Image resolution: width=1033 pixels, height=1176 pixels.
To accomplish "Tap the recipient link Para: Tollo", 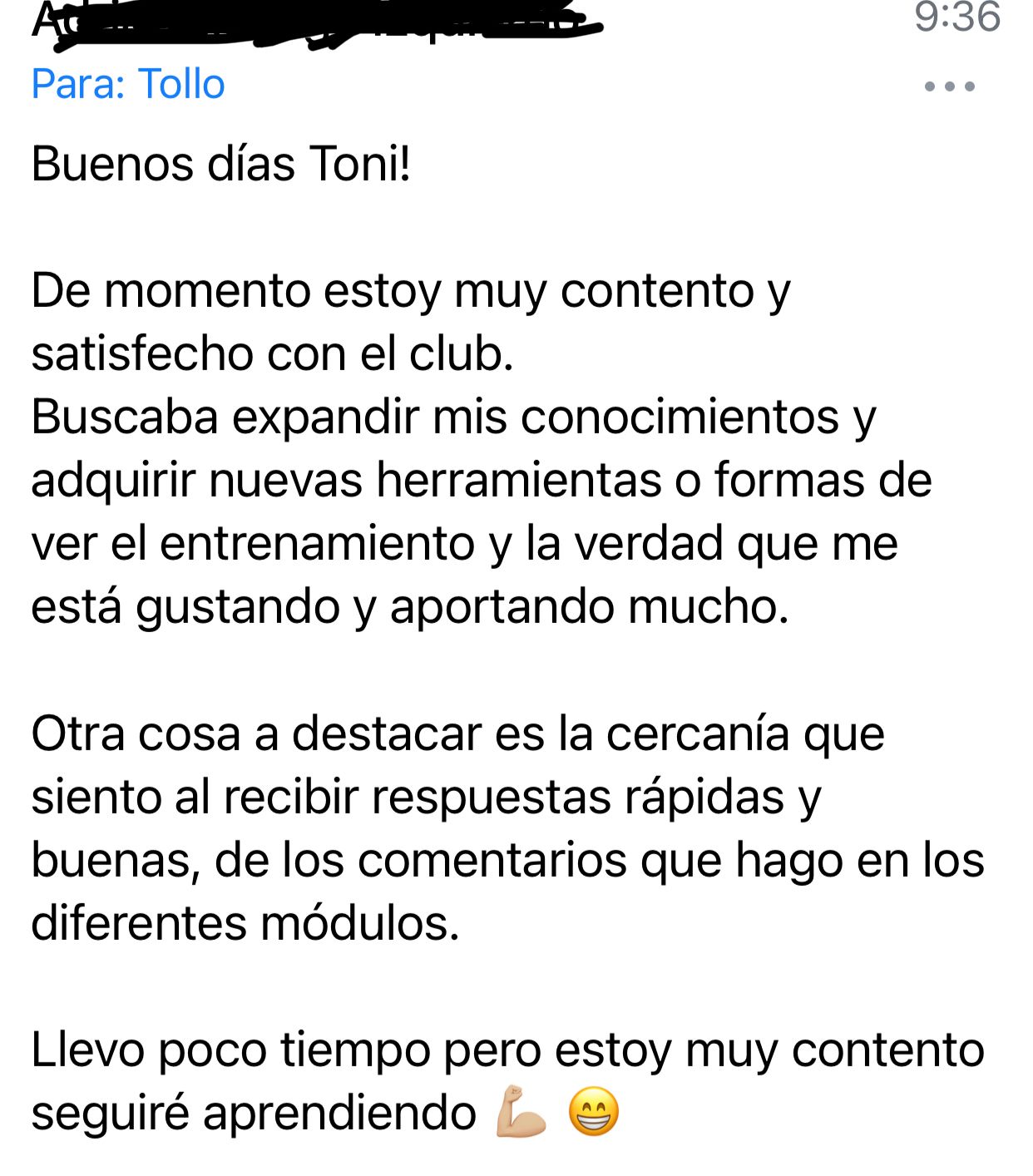I will [x=128, y=84].
